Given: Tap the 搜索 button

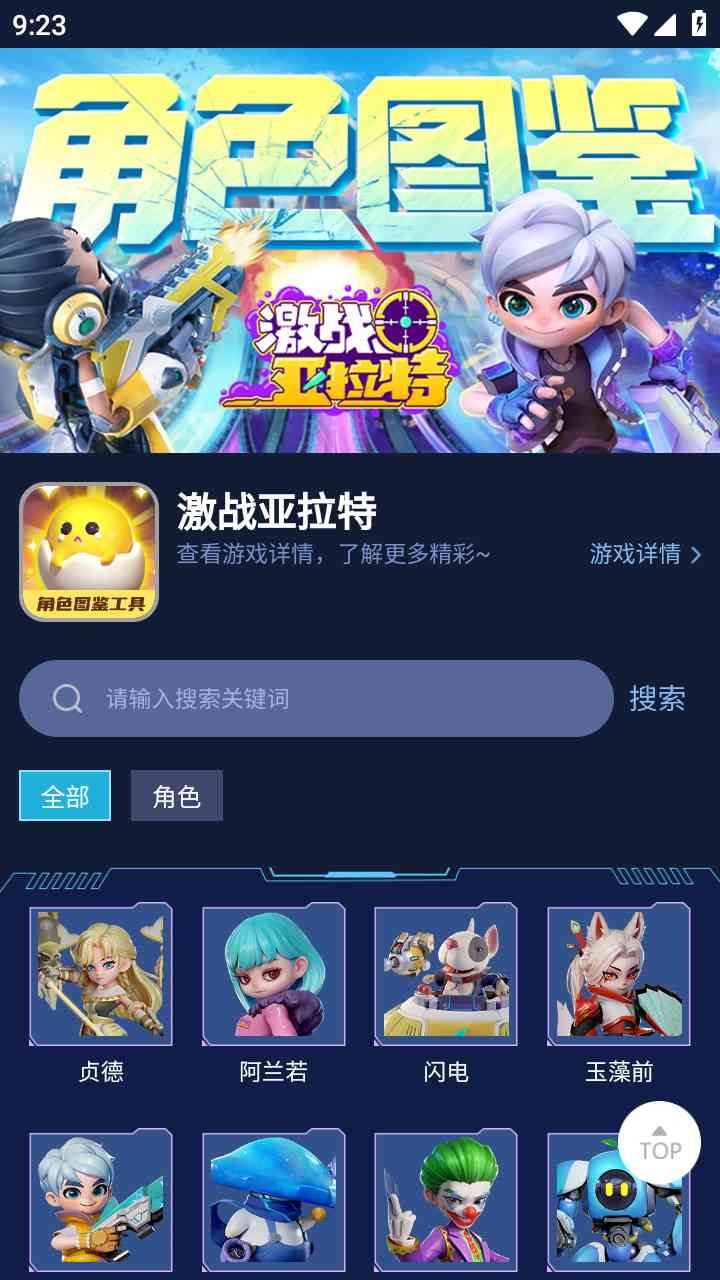Looking at the screenshot, I should tap(657, 698).
